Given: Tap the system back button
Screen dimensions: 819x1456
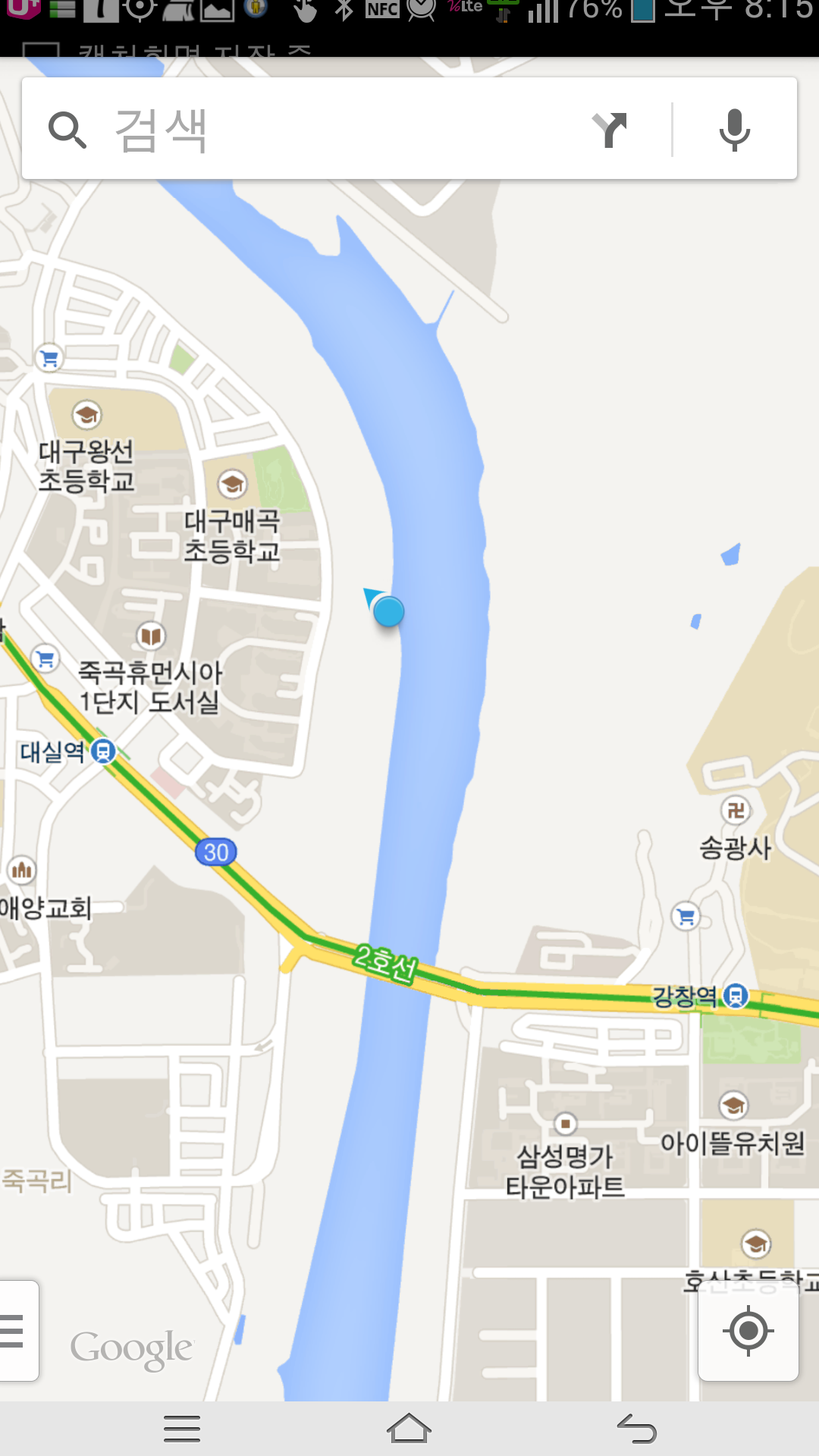Looking at the screenshot, I should 637,1429.
